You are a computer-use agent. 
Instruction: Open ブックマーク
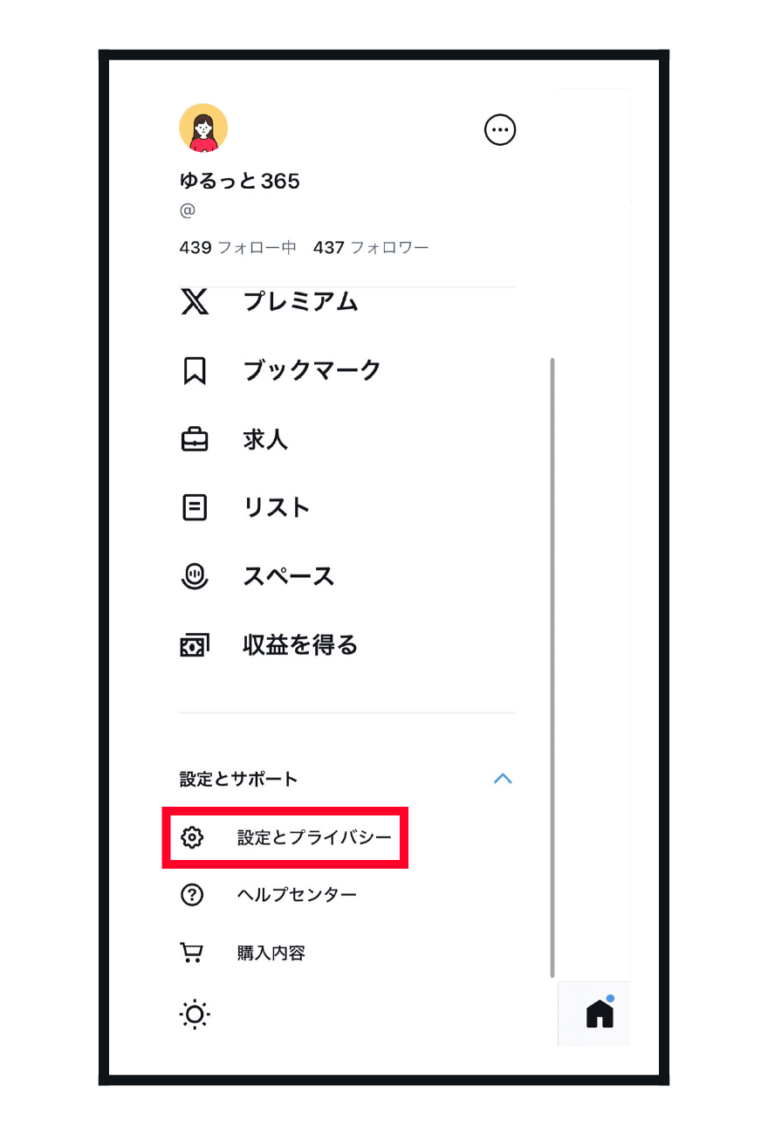311,371
